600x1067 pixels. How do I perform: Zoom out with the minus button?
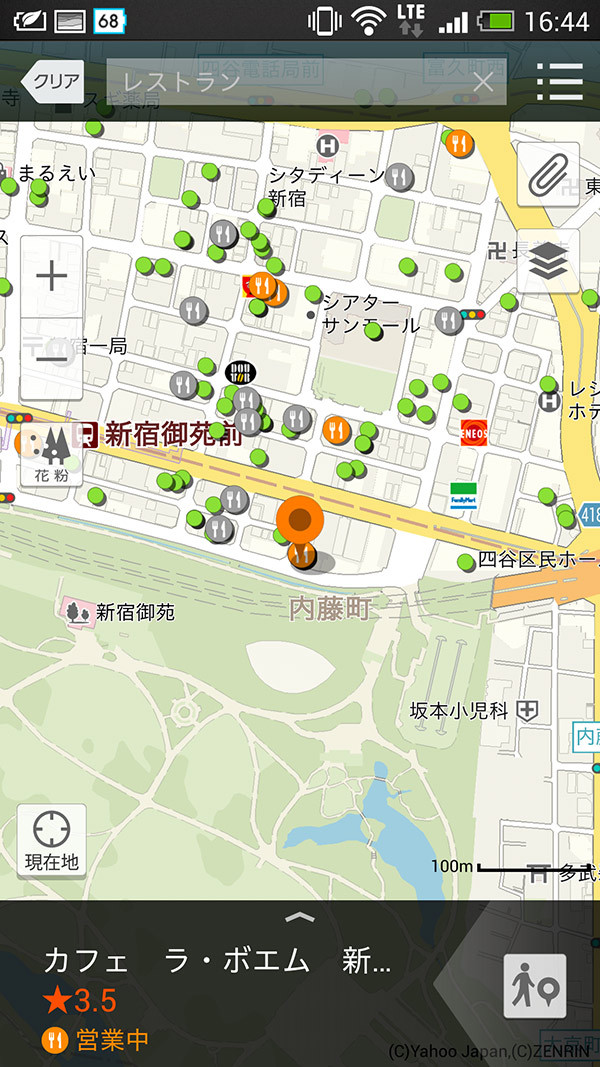point(51,358)
